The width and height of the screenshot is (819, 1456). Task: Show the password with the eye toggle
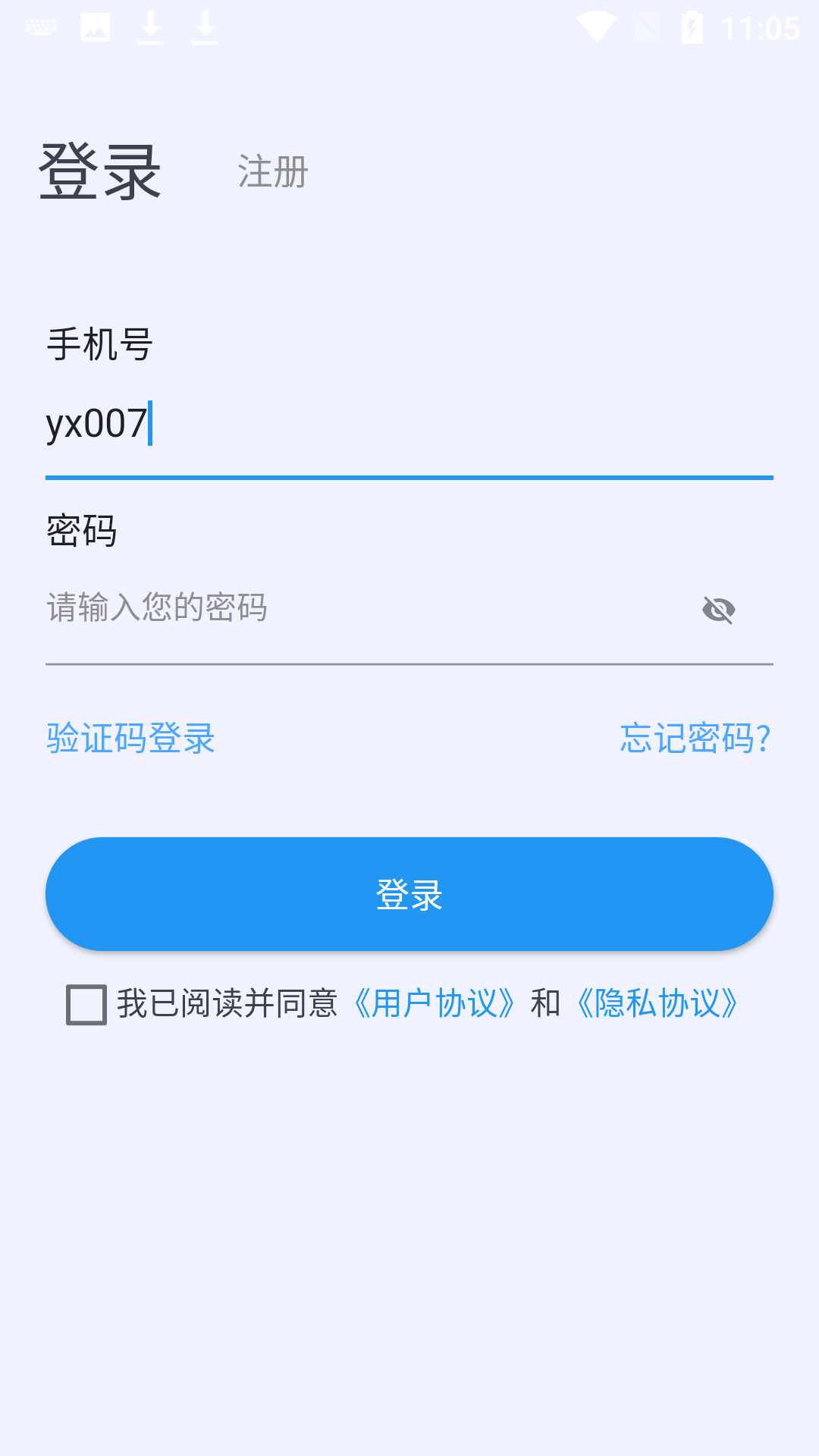718,609
